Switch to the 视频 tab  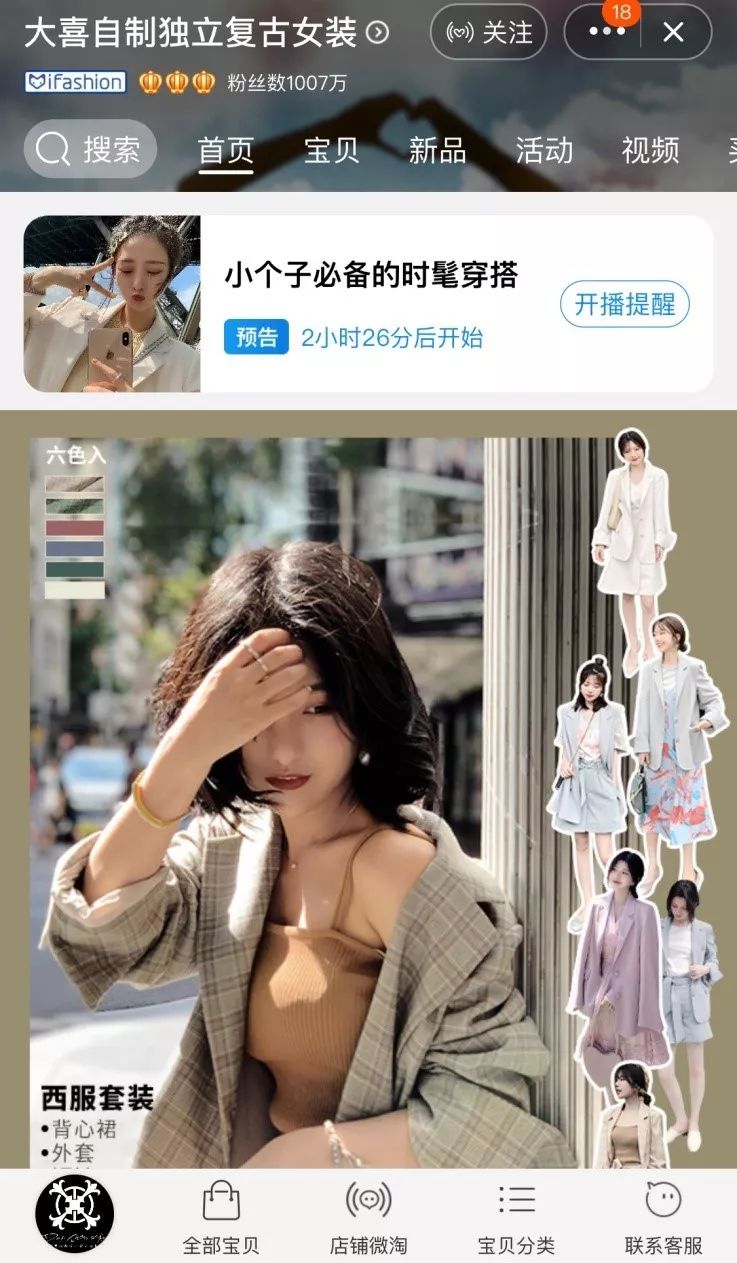coord(650,151)
